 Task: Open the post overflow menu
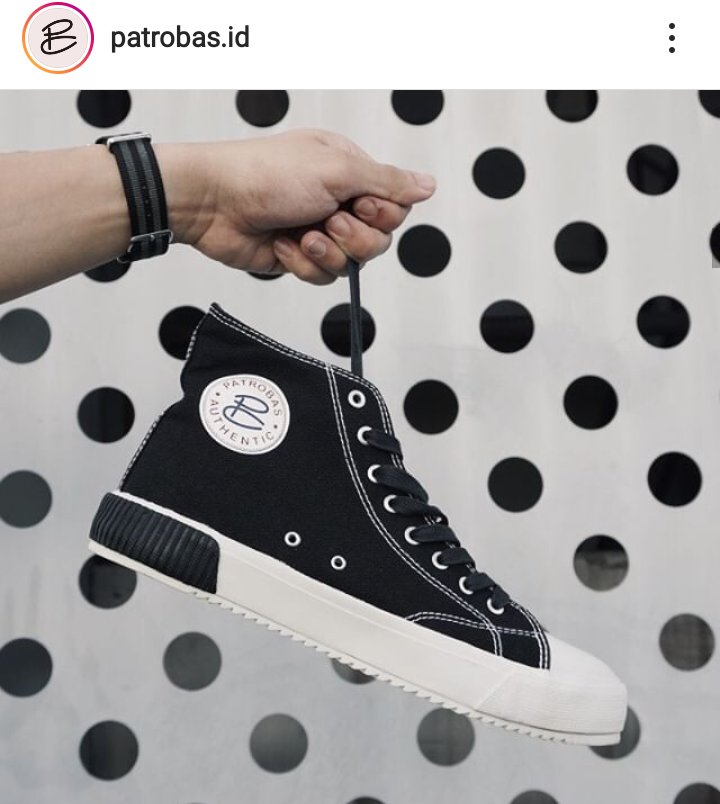tap(671, 39)
